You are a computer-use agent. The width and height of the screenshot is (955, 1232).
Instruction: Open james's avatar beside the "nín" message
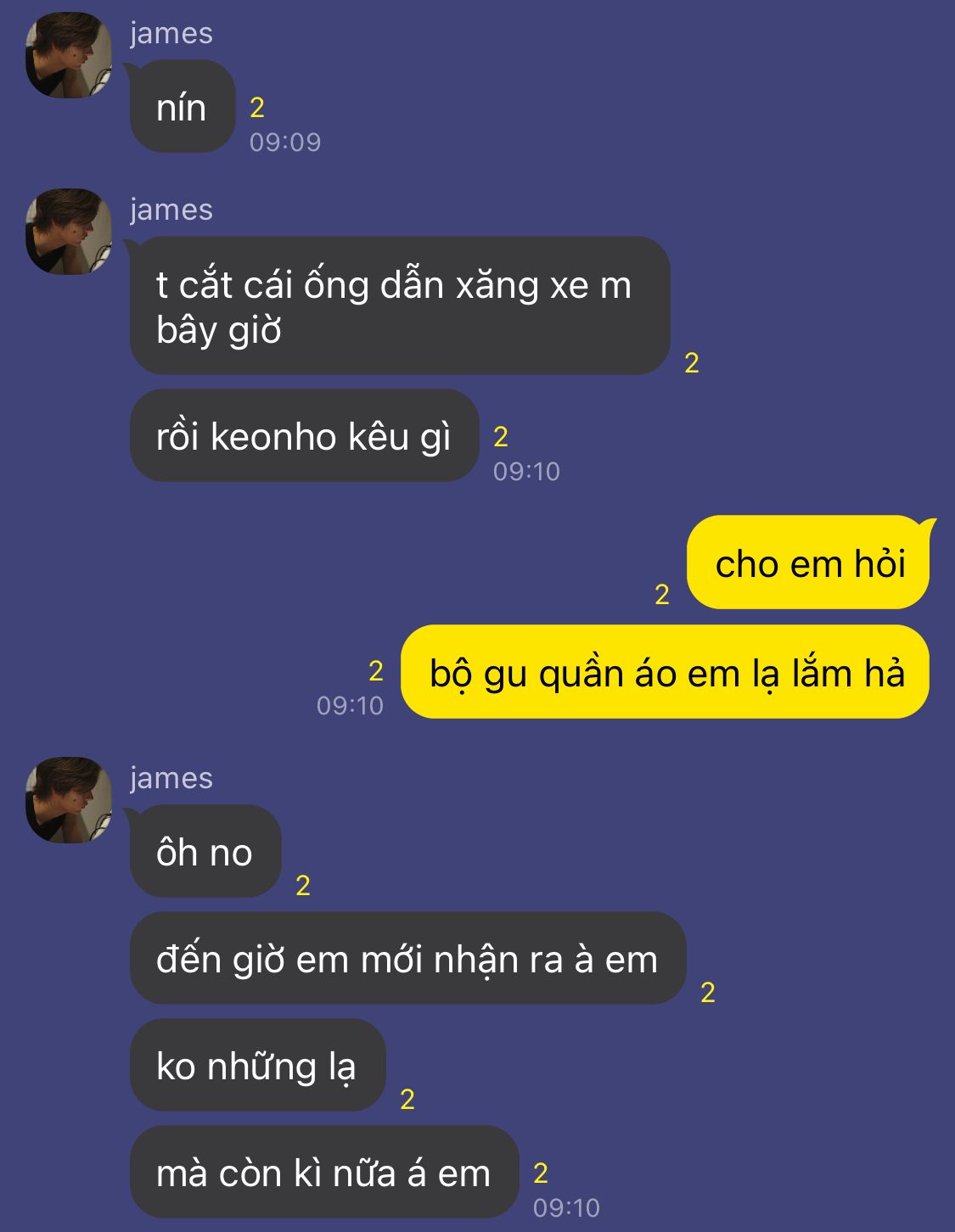click(x=69, y=55)
